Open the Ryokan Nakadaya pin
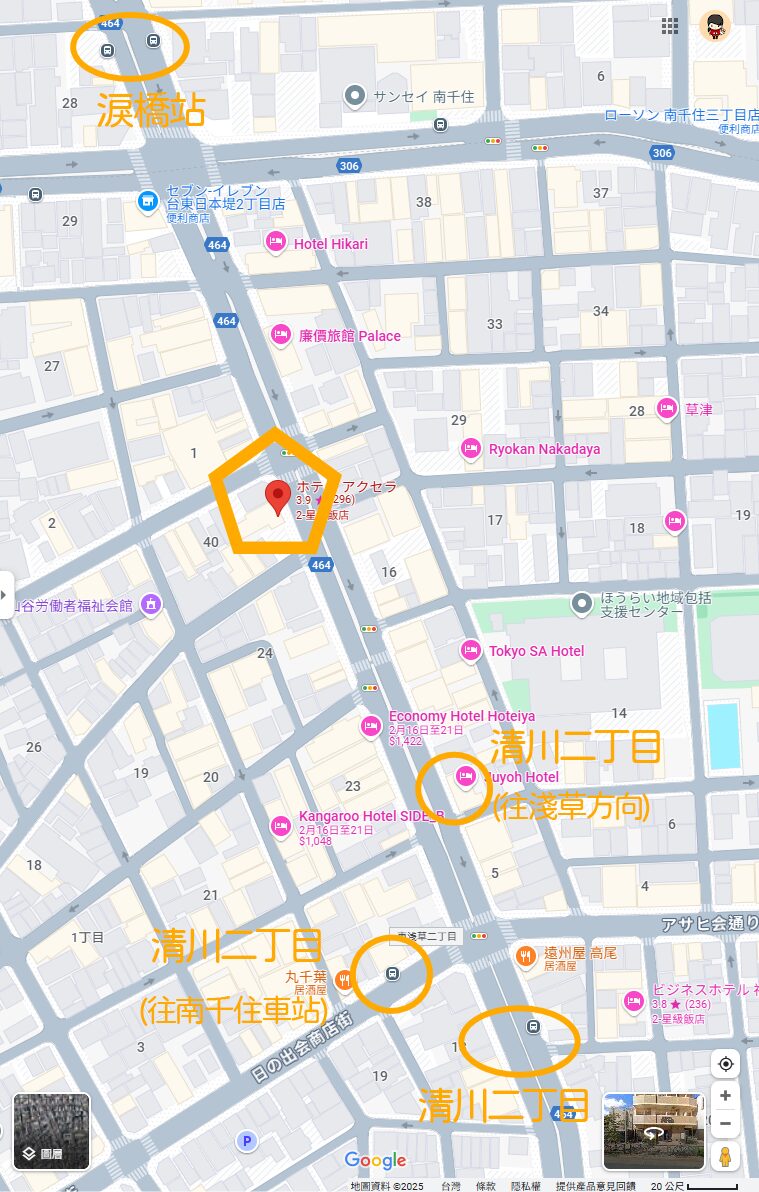 pyautogui.click(x=471, y=449)
